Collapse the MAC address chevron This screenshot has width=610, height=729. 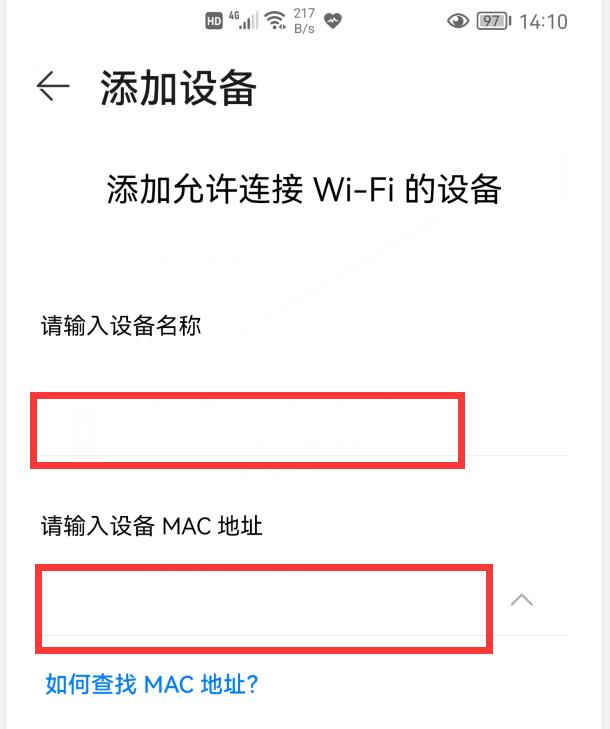point(521,600)
